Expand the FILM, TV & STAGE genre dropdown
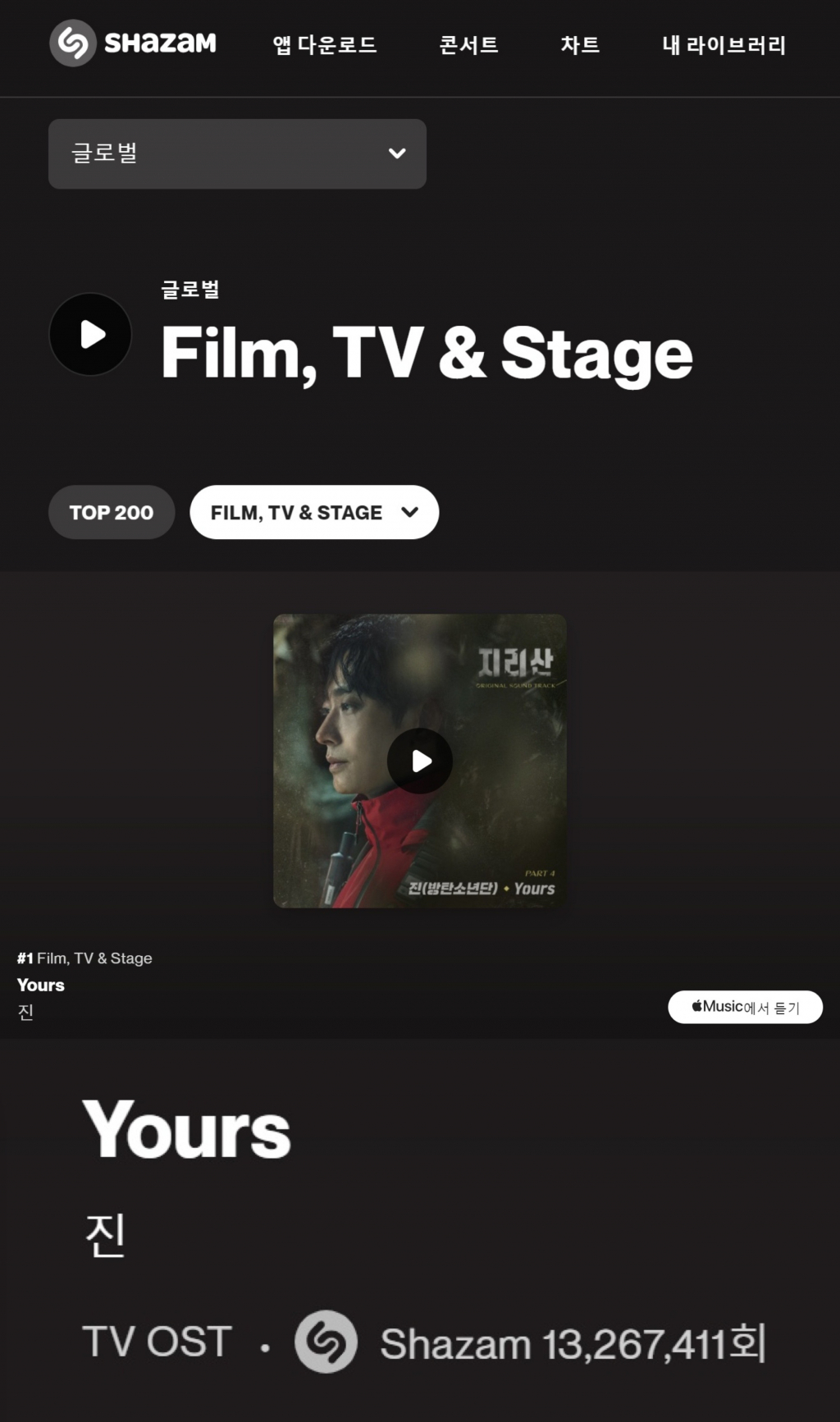 click(x=314, y=512)
